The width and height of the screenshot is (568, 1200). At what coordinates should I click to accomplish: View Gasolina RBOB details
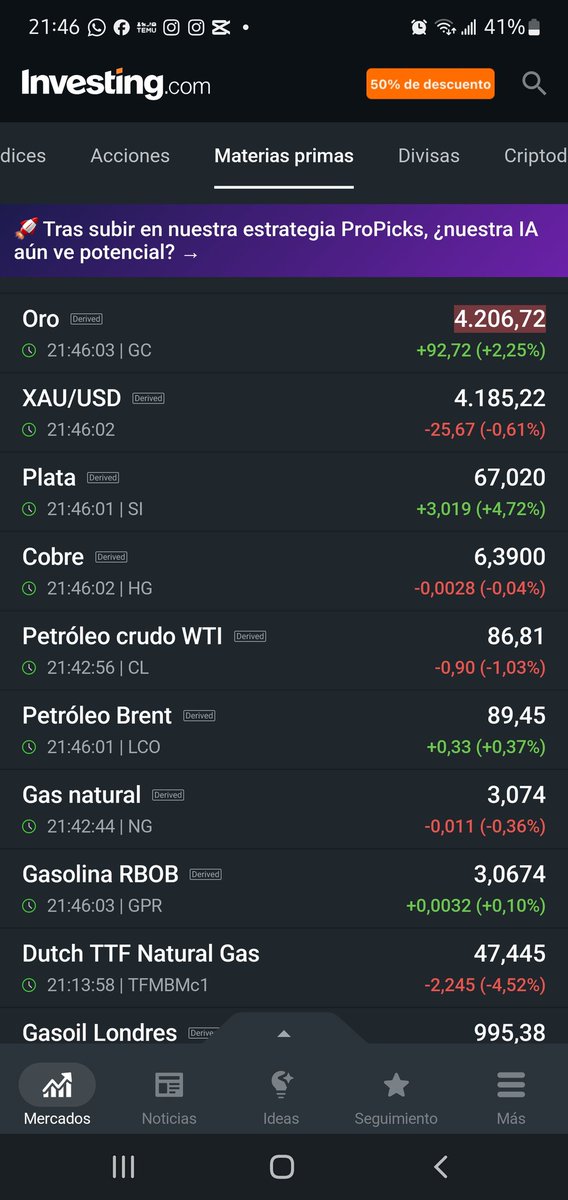pos(284,889)
